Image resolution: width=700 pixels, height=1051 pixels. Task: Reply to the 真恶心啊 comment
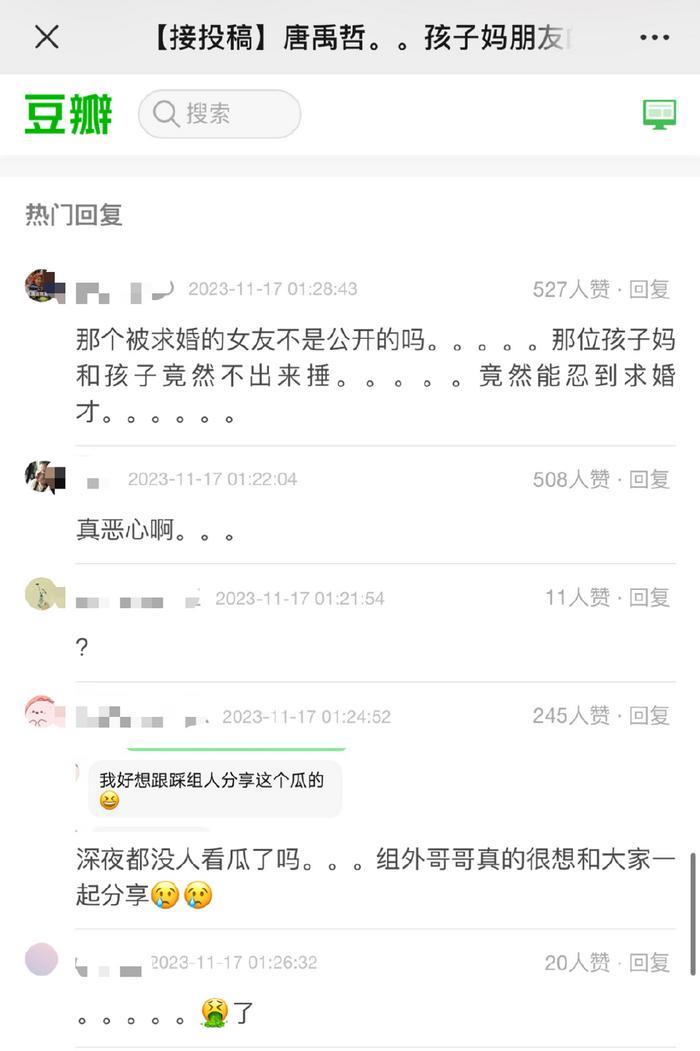649,479
